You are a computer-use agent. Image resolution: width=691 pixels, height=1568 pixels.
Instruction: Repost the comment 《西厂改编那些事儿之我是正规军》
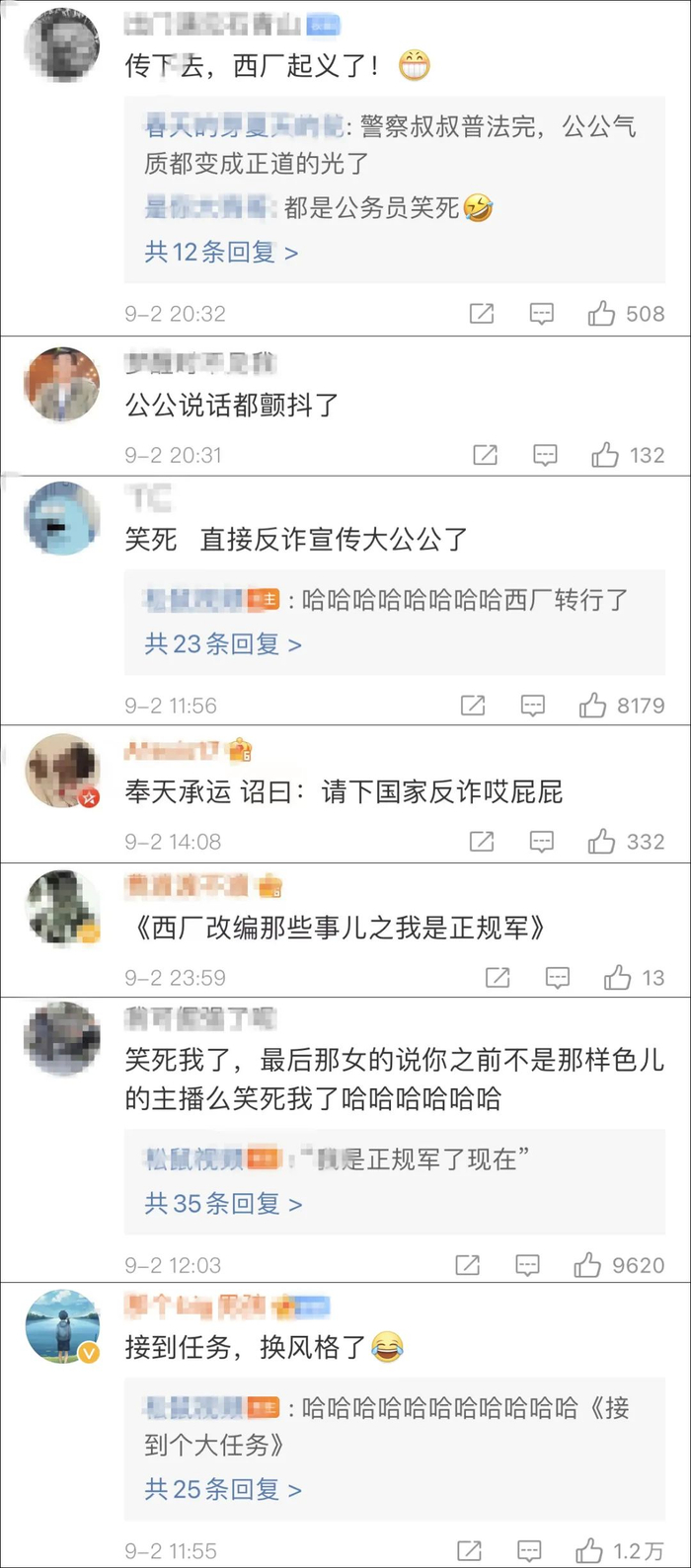(x=498, y=978)
